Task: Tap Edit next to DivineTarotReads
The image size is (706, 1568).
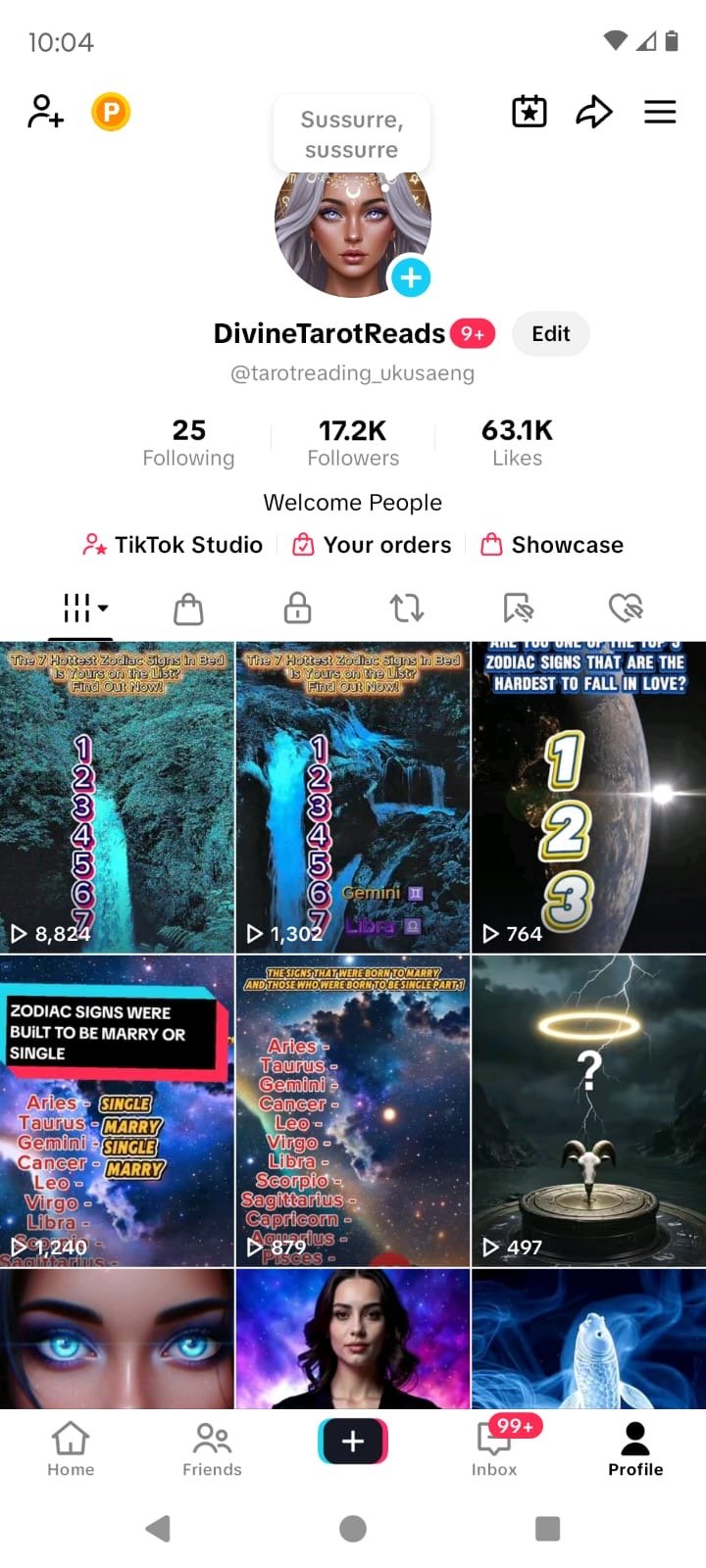Action: coord(551,334)
